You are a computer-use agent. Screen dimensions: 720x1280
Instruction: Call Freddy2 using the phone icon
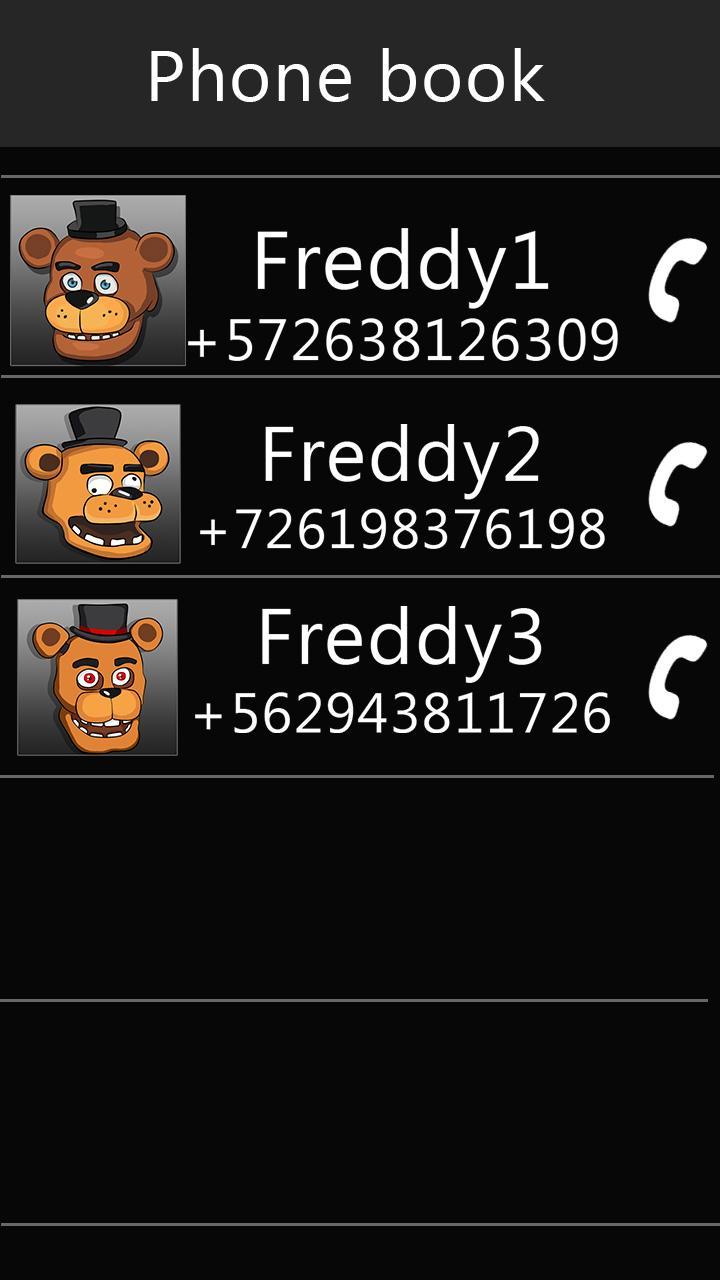pyautogui.click(x=677, y=483)
